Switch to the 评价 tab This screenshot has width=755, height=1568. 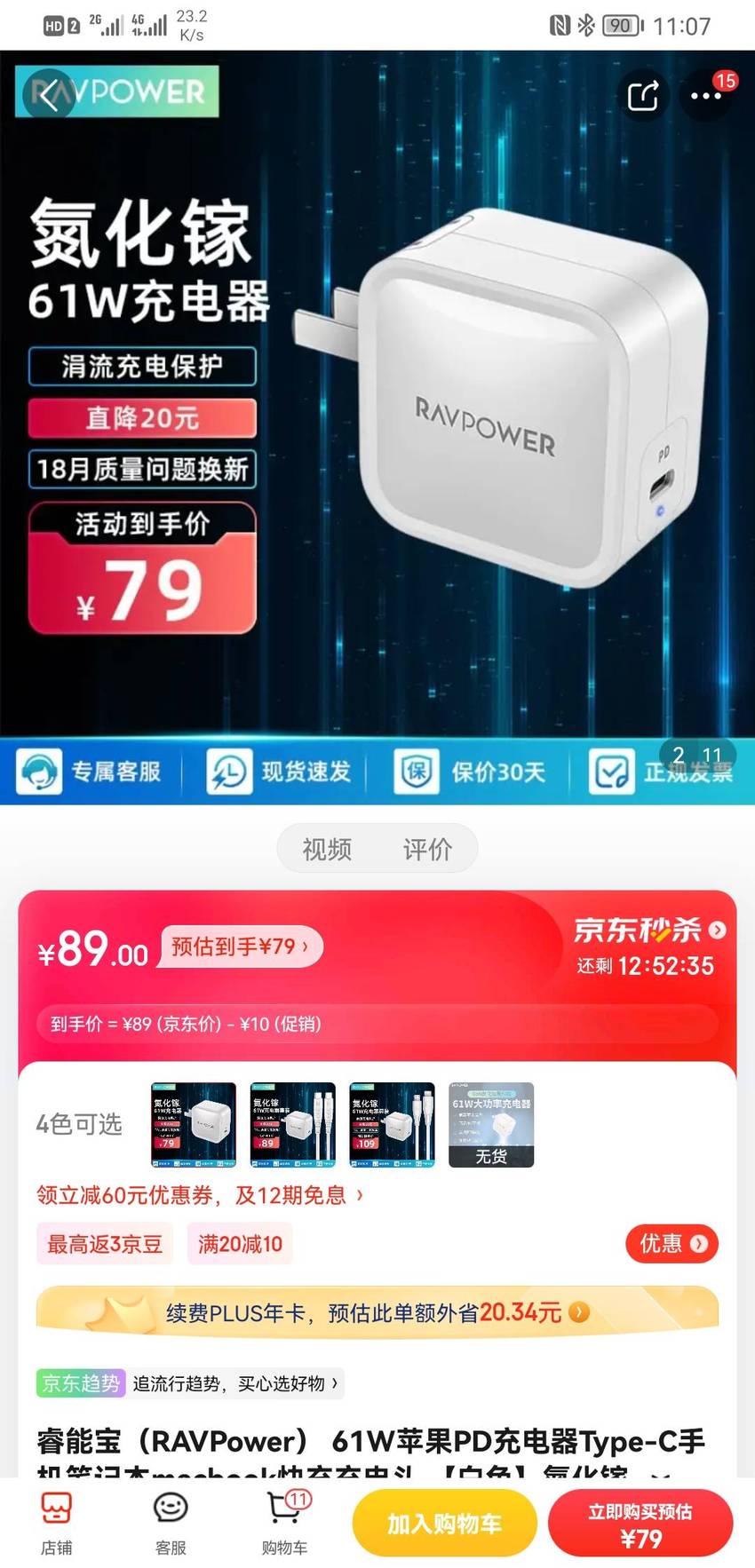(x=427, y=850)
